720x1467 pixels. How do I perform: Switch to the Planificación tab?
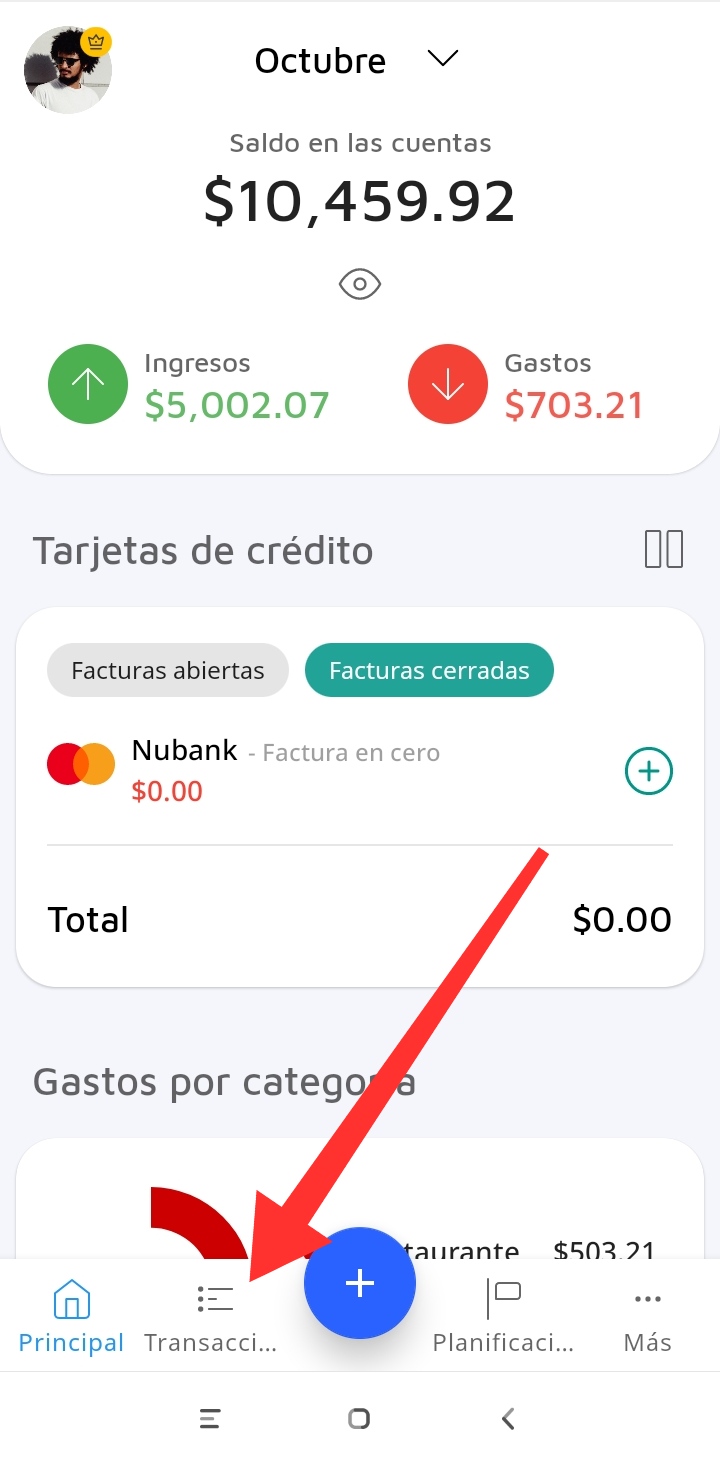(x=504, y=1316)
